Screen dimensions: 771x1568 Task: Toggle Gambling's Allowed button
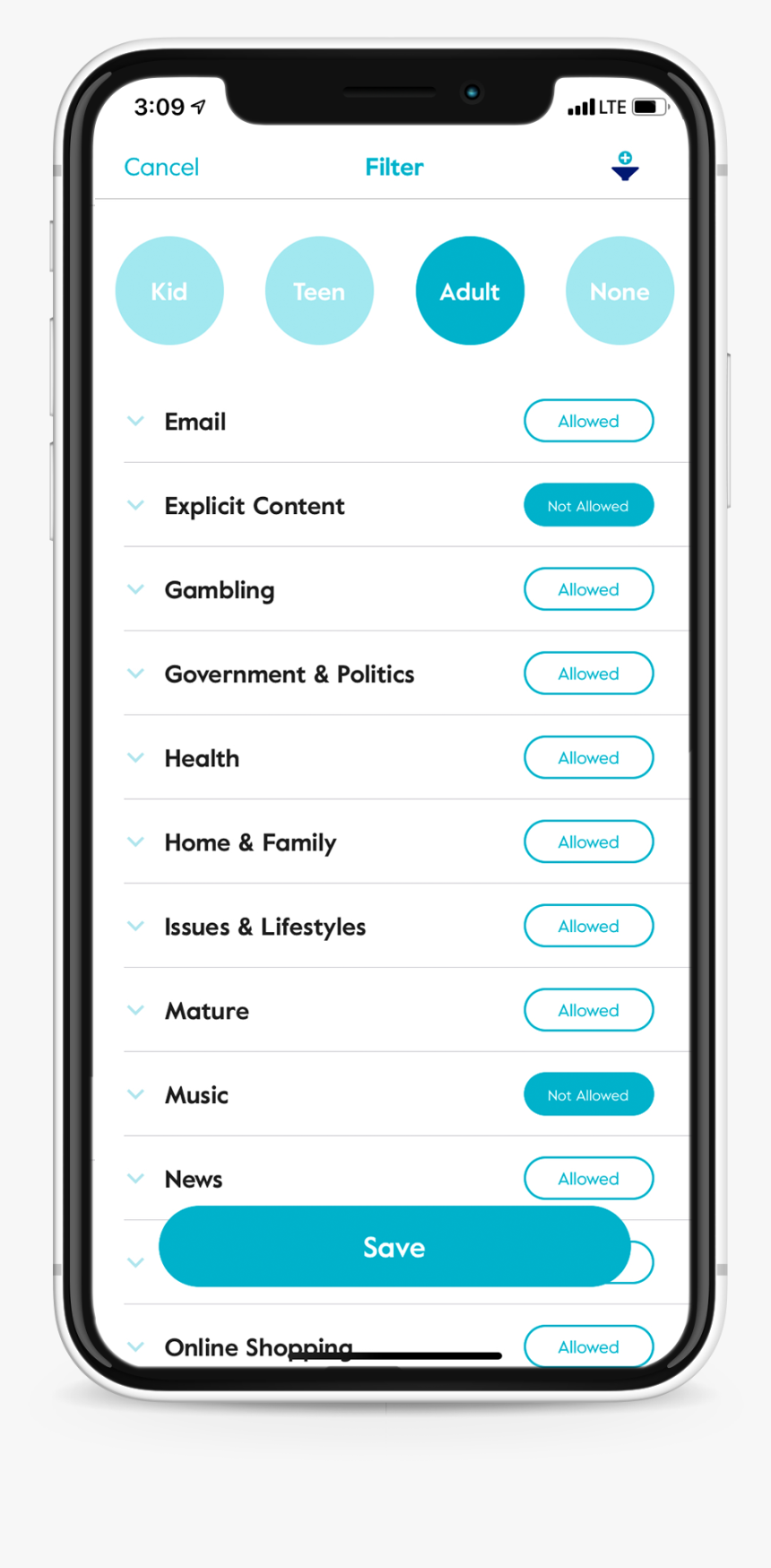[588, 589]
